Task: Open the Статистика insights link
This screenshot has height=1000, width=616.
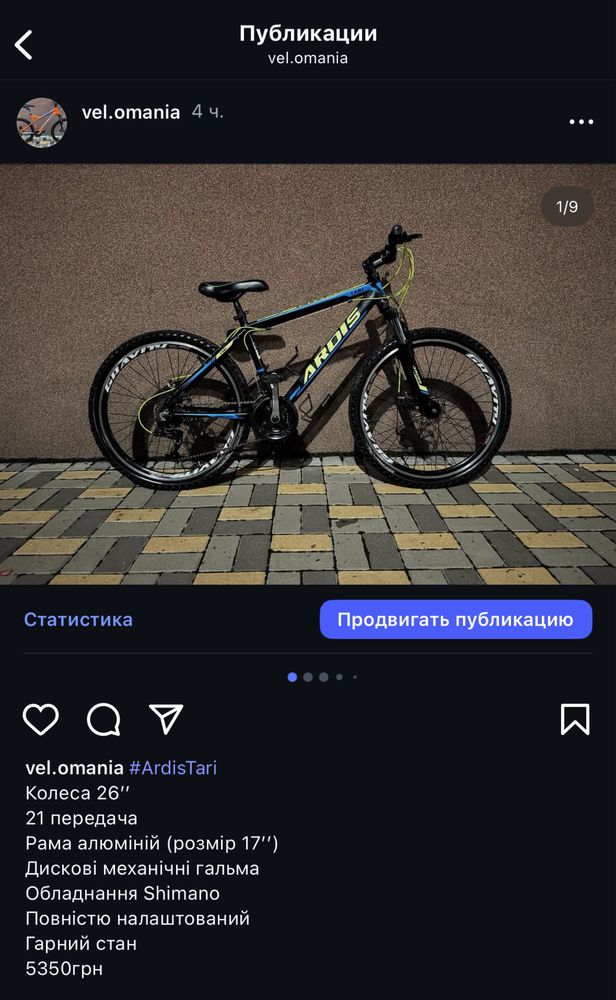Action: point(78,619)
